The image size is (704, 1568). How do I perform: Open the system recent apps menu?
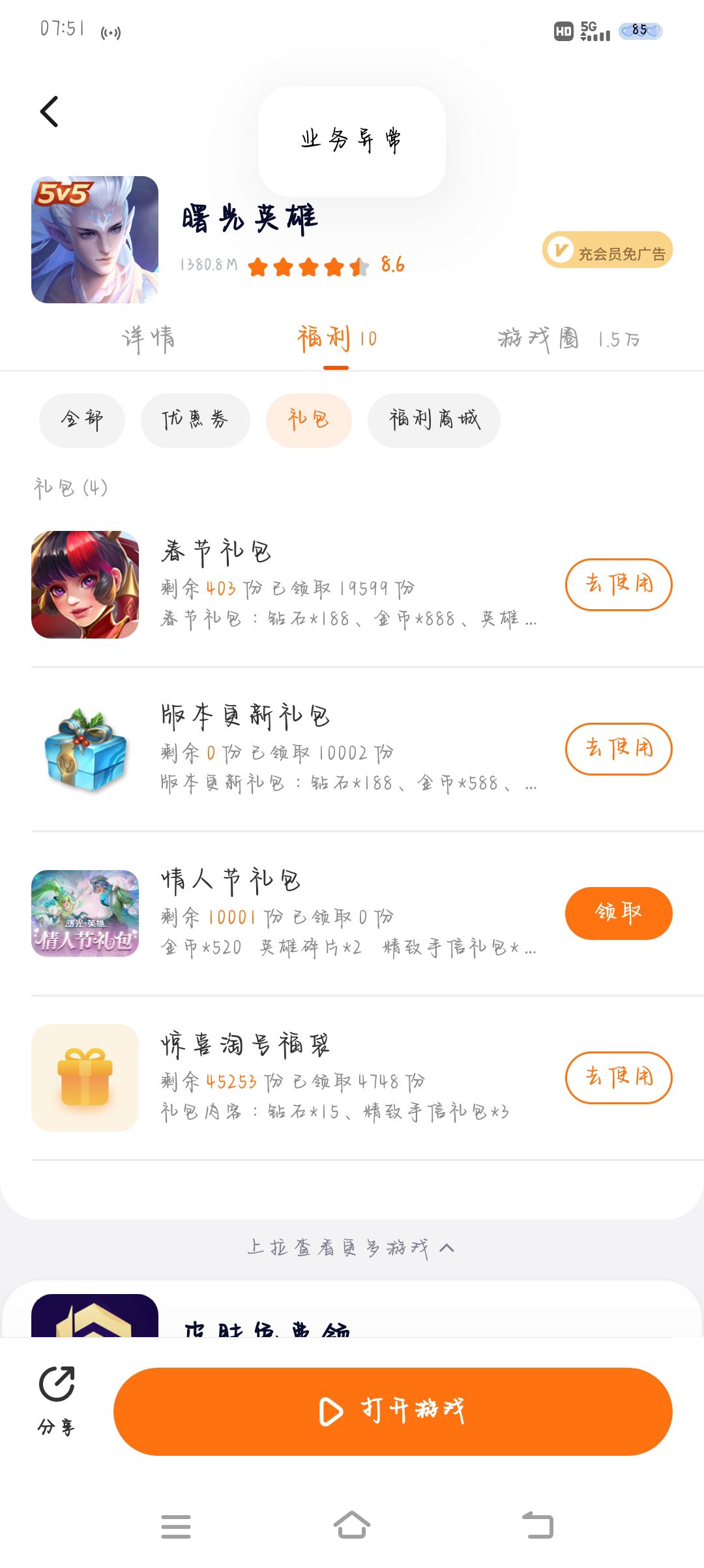[176, 1526]
